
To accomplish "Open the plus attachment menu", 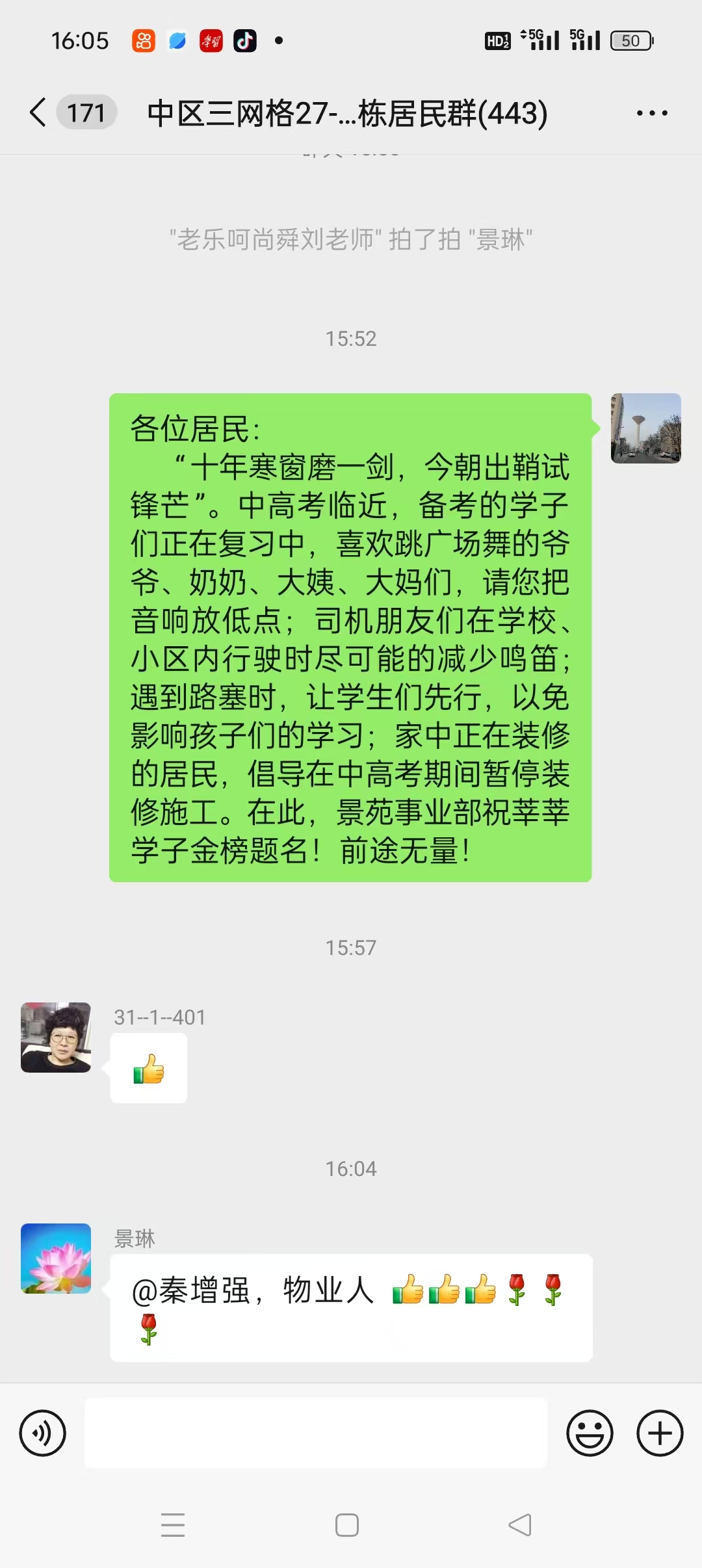I will point(660,1433).
